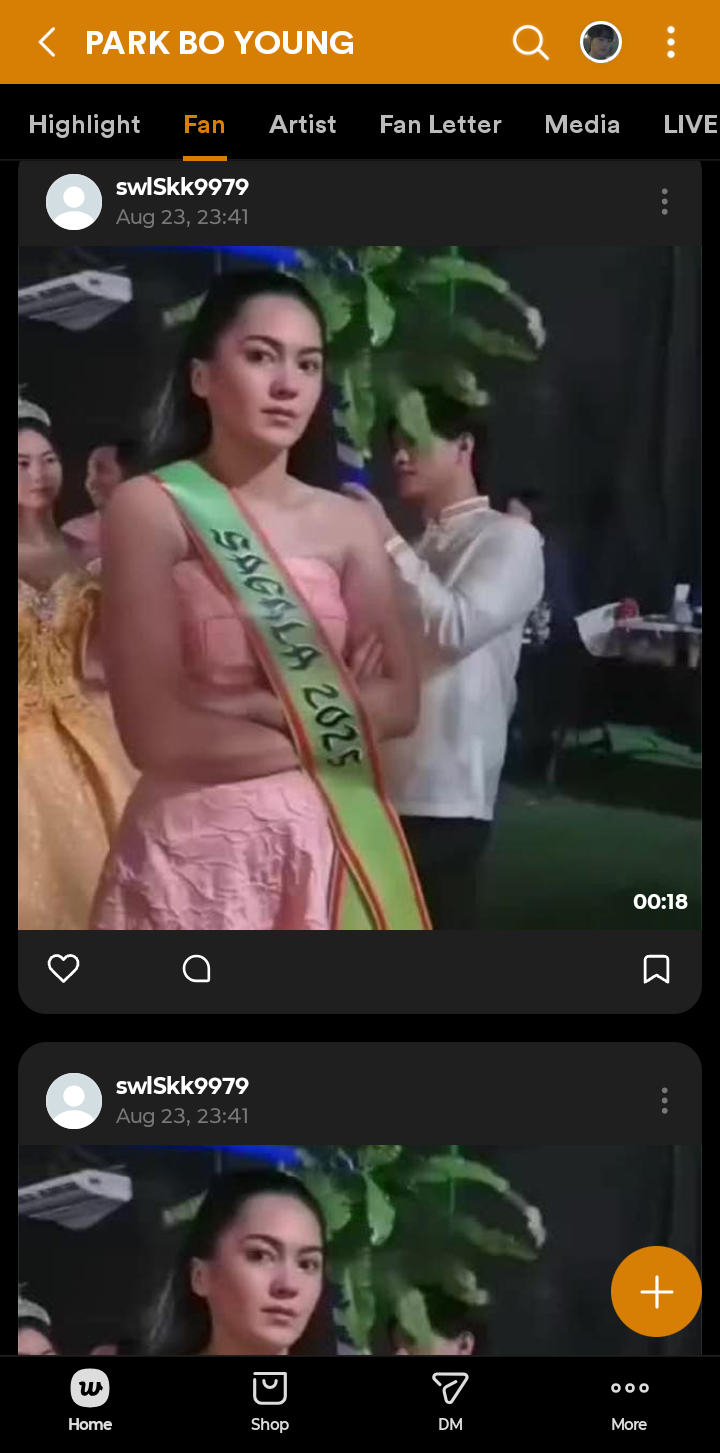The height and width of the screenshot is (1453, 720).
Task: Open my profile avatar in header
Action: [601, 42]
